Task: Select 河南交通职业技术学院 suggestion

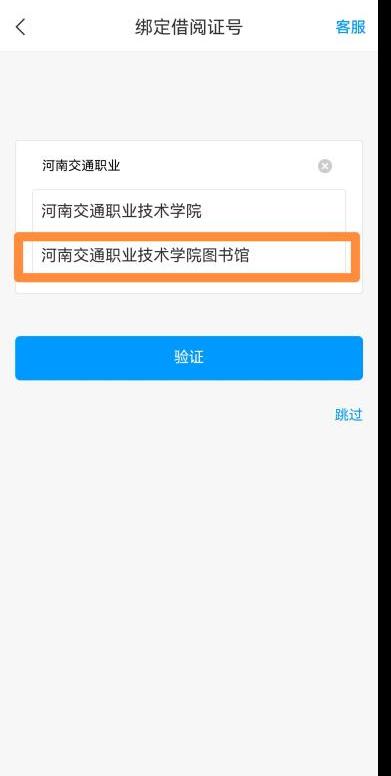Action: (x=189, y=211)
